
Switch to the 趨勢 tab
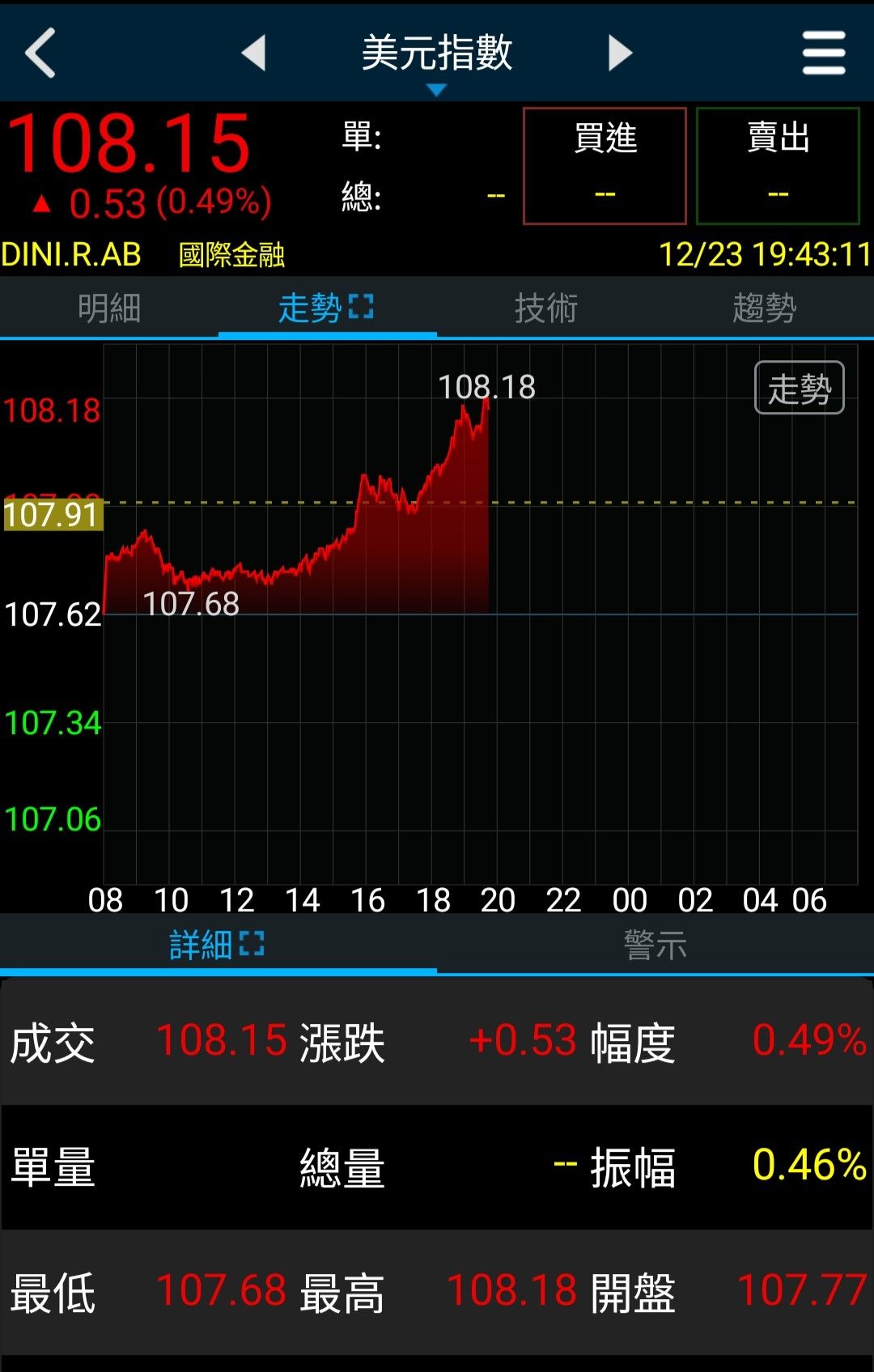pyautogui.click(x=764, y=308)
